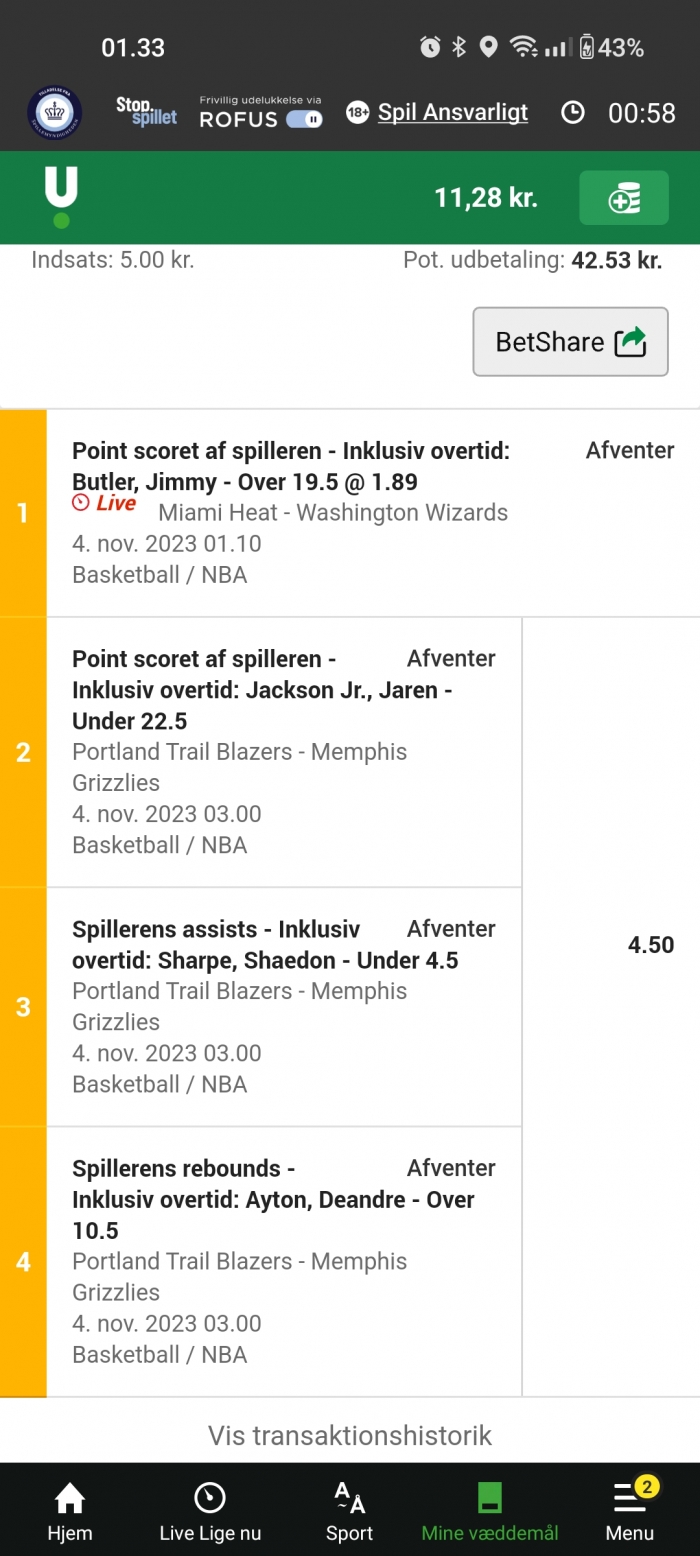Open the deposit funds button
The height and width of the screenshot is (1556, 700).
[623, 198]
